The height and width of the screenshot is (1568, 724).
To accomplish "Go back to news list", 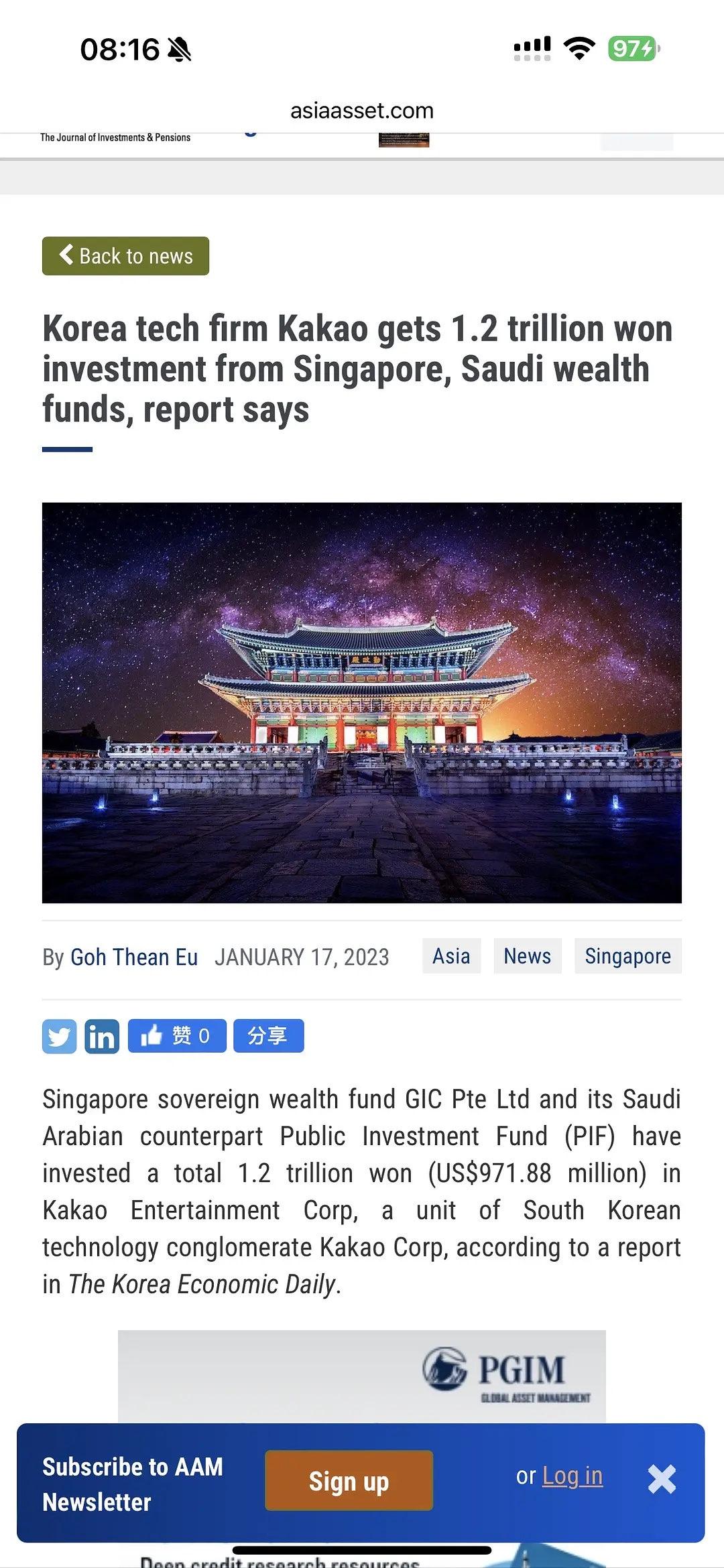I will tap(125, 256).
